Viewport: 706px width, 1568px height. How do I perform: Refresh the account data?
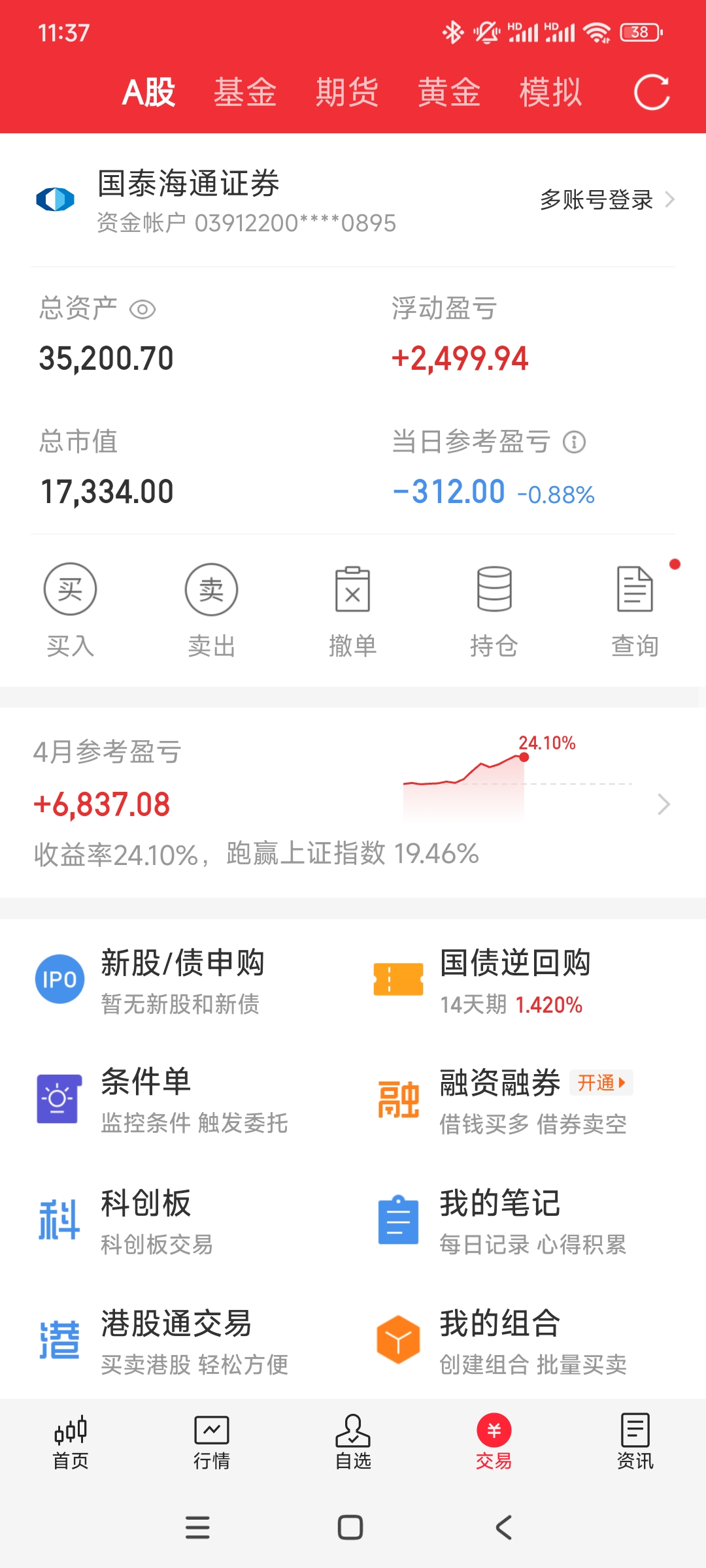click(652, 92)
